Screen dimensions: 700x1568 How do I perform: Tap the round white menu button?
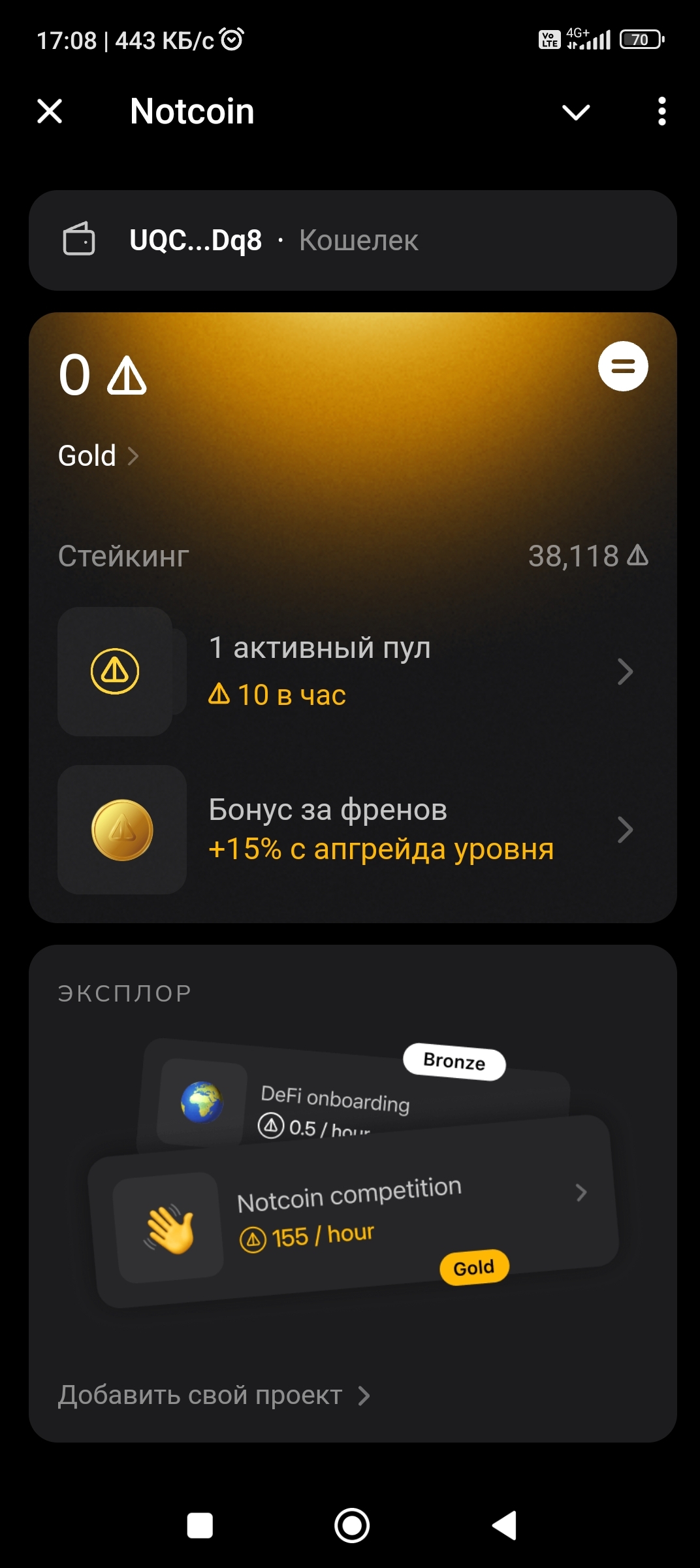coord(623,367)
